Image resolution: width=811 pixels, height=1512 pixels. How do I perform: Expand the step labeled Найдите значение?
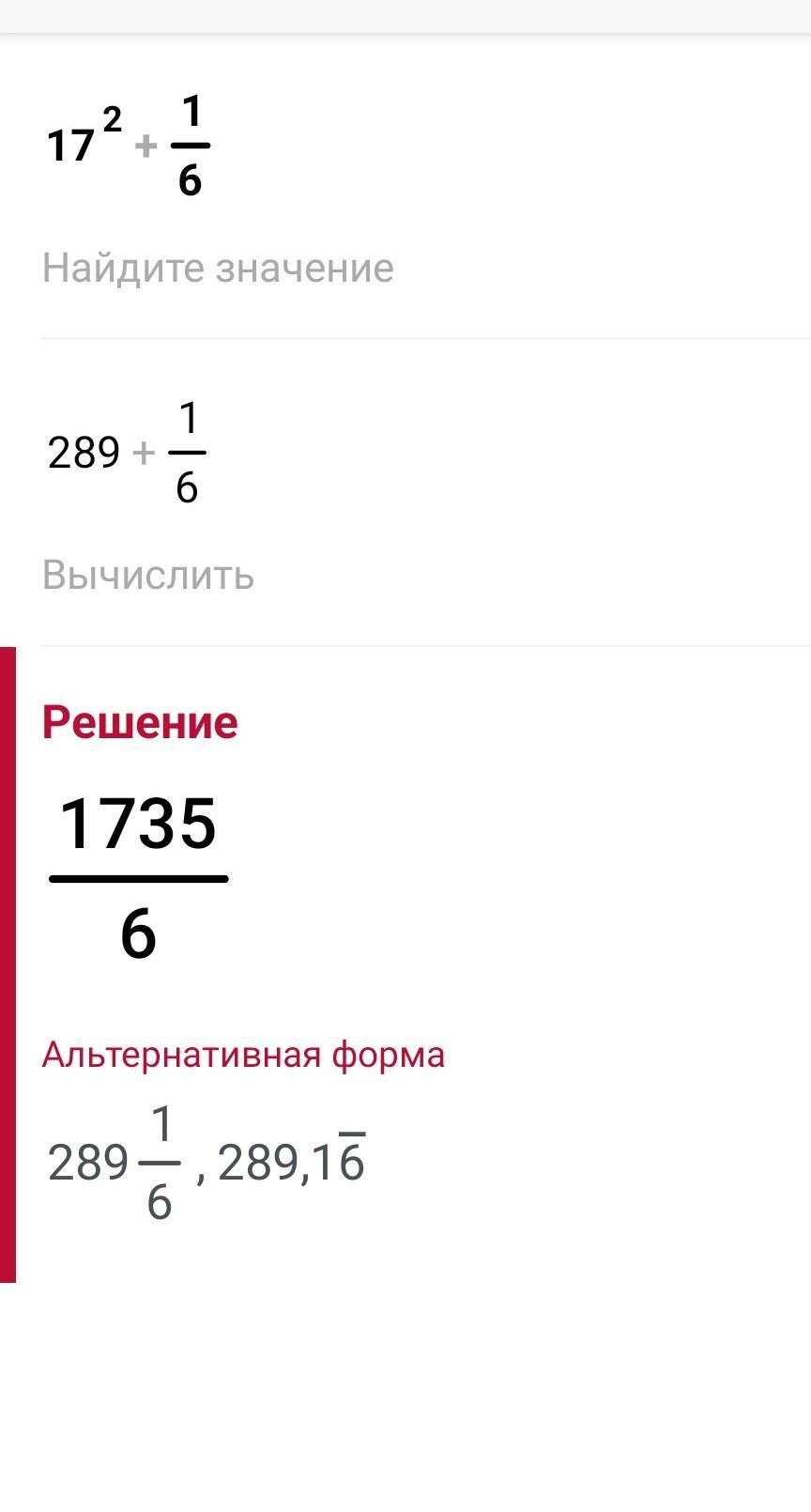pyautogui.click(x=218, y=269)
